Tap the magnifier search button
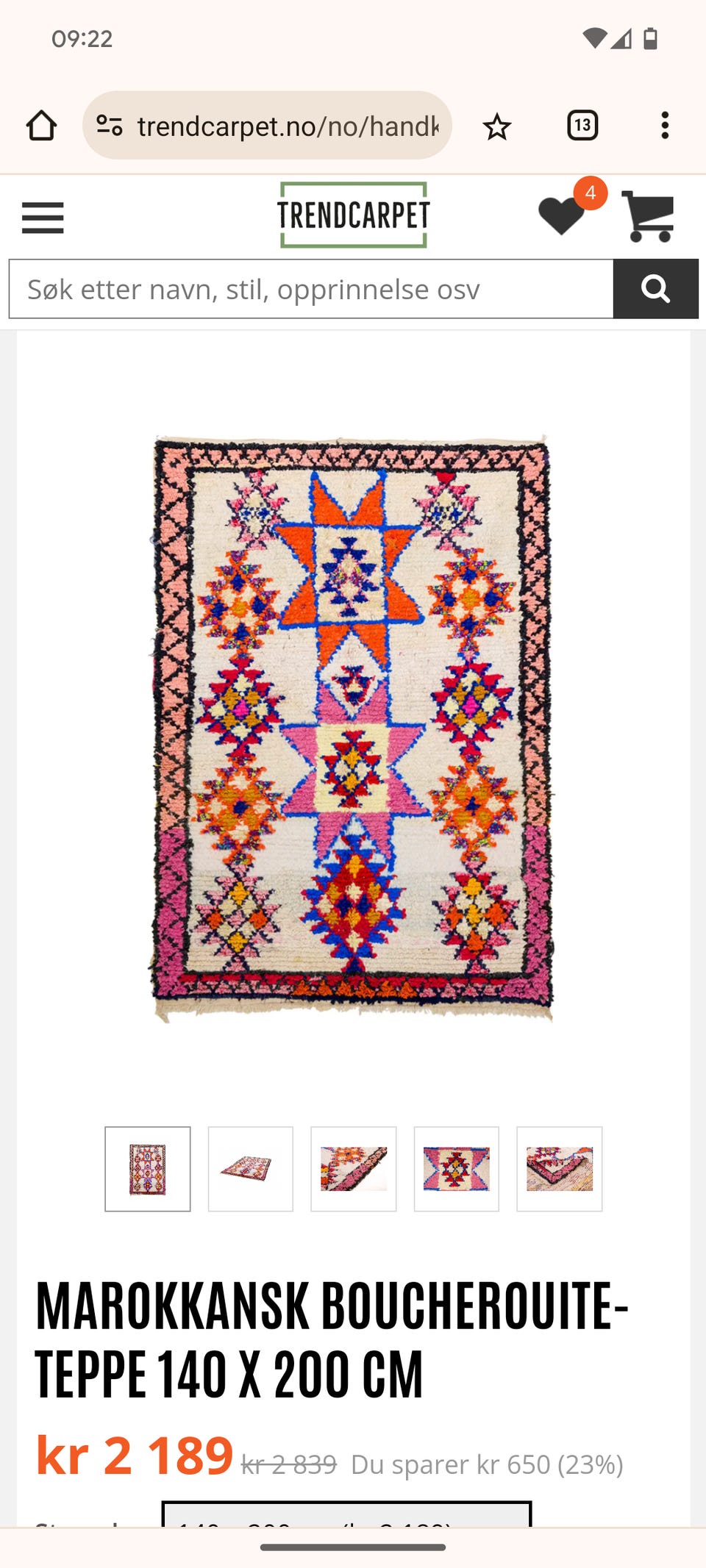The image size is (706, 1568). pos(656,289)
